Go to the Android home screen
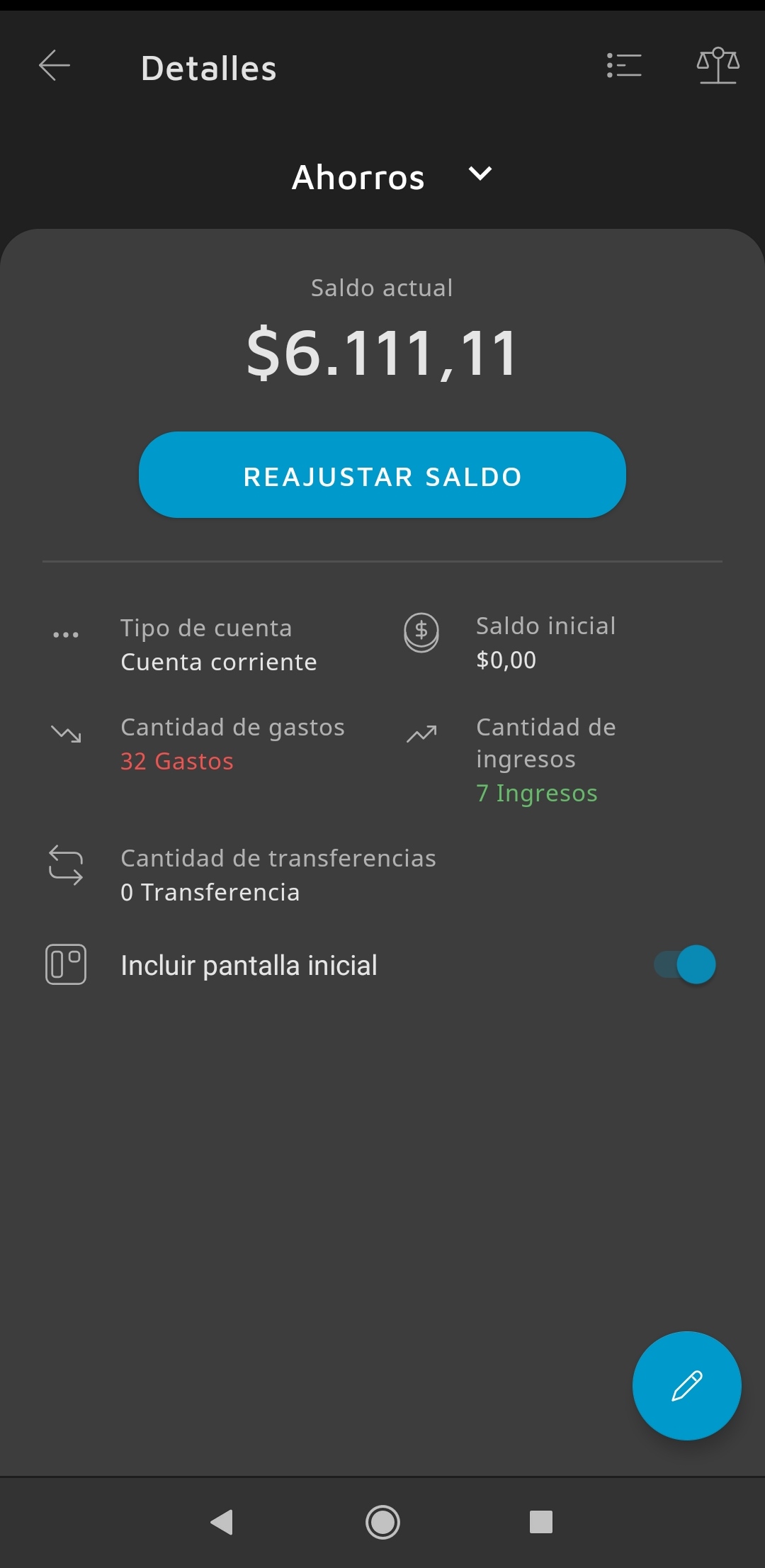Screen dimensions: 765x1568 tap(382, 1521)
